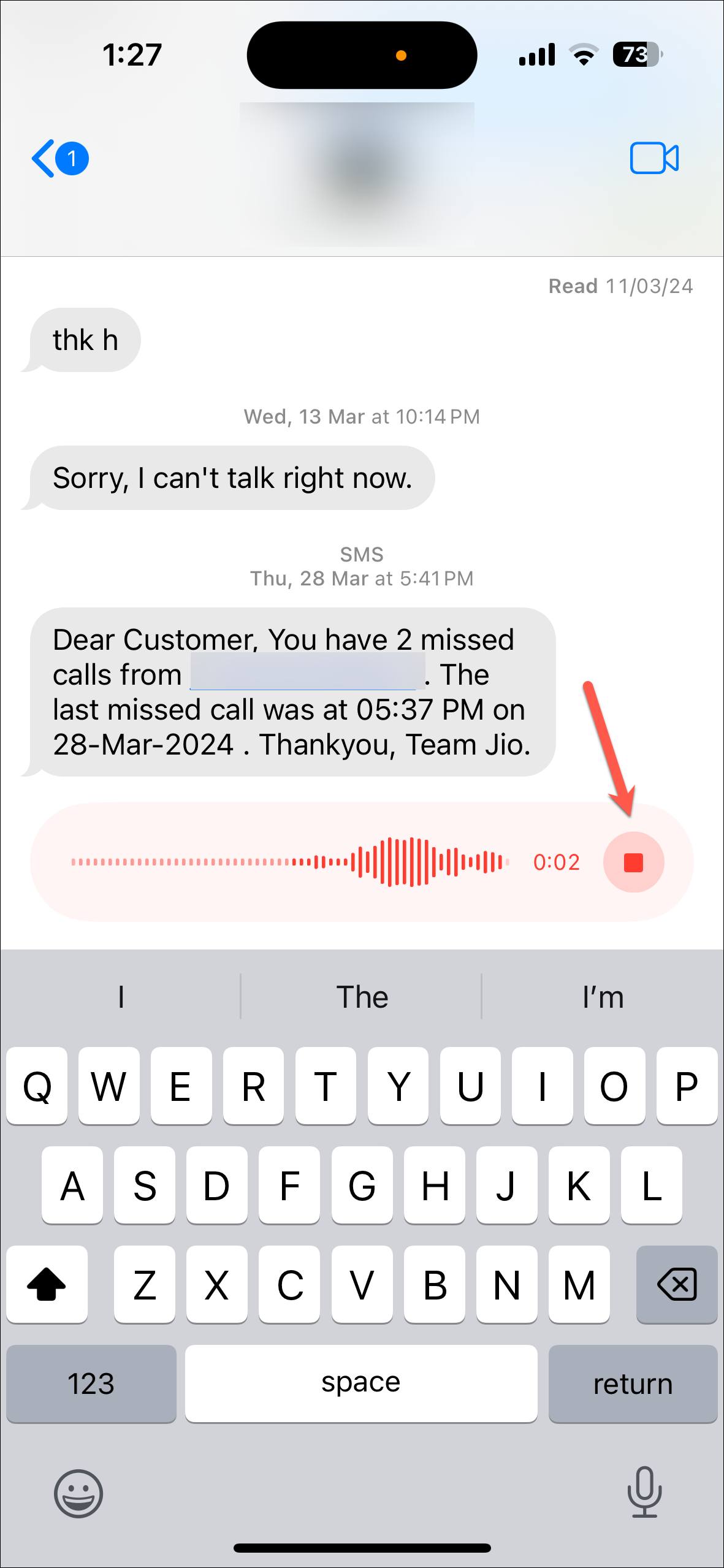Insert a space with the space bar
This screenshot has height=1568, width=724.
(361, 1382)
